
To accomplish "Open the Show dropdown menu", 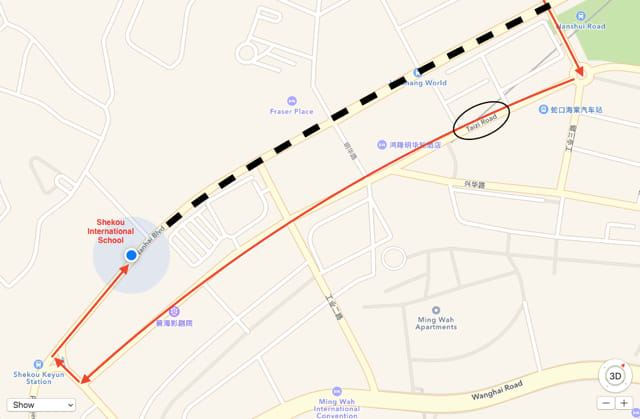I will tap(40, 405).
